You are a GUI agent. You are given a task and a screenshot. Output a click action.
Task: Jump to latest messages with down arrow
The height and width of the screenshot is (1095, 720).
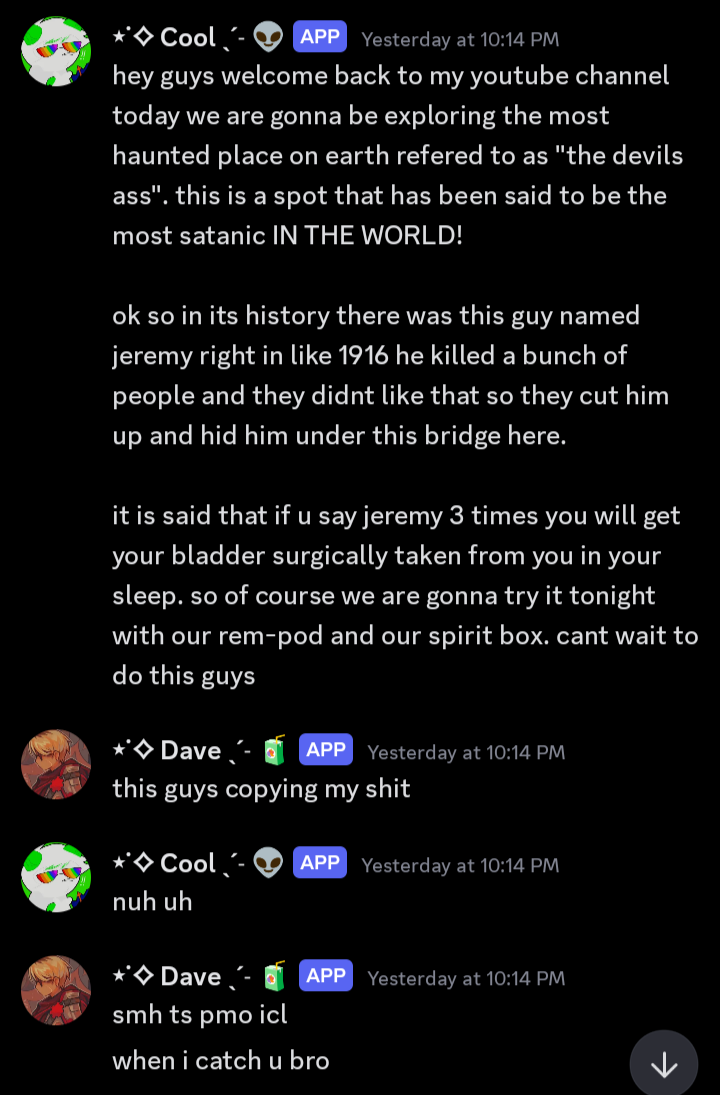click(664, 1064)
